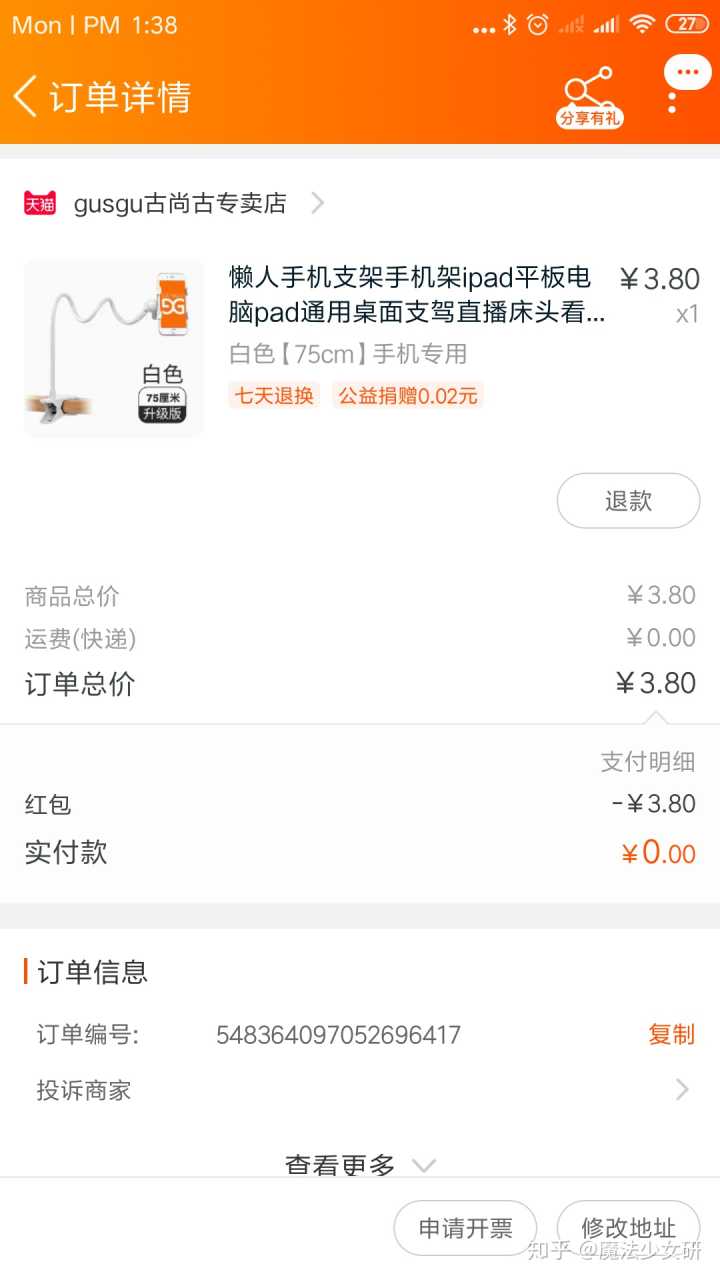Go back from the 订单详情 page

pyautogui.click(x=26, y=97)
